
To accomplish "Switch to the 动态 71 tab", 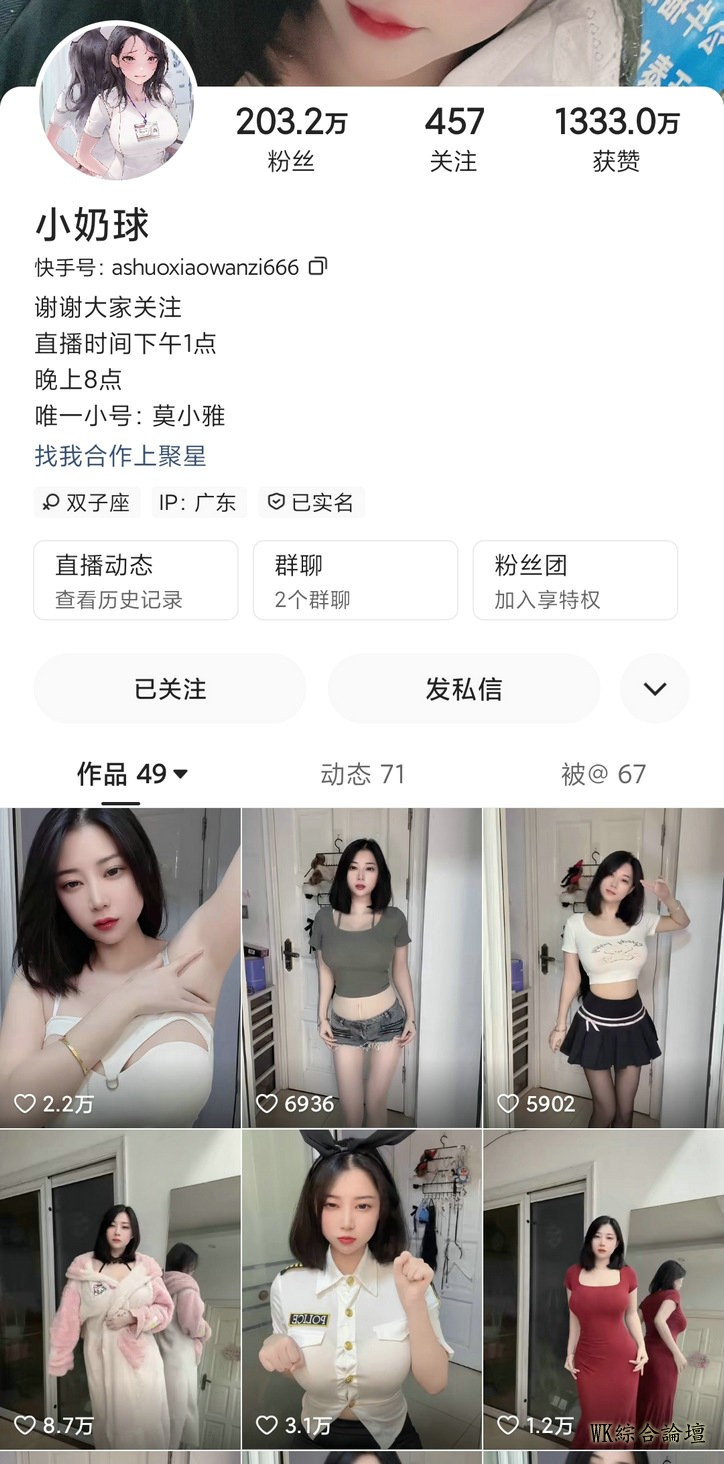I will [362, 774].
